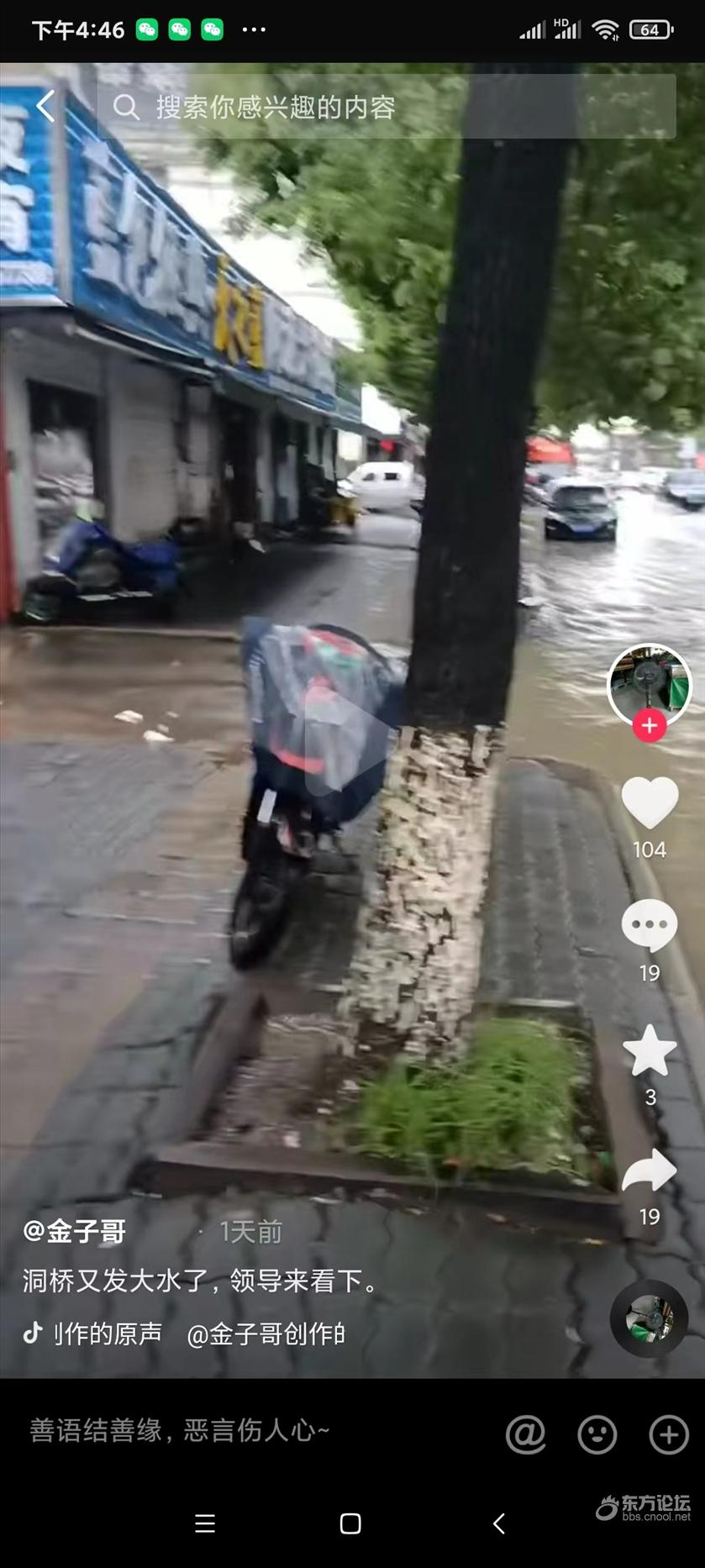Go to the system home screen
Viewport: 705px width, 1568px height.
click(x=350, y=1523)
